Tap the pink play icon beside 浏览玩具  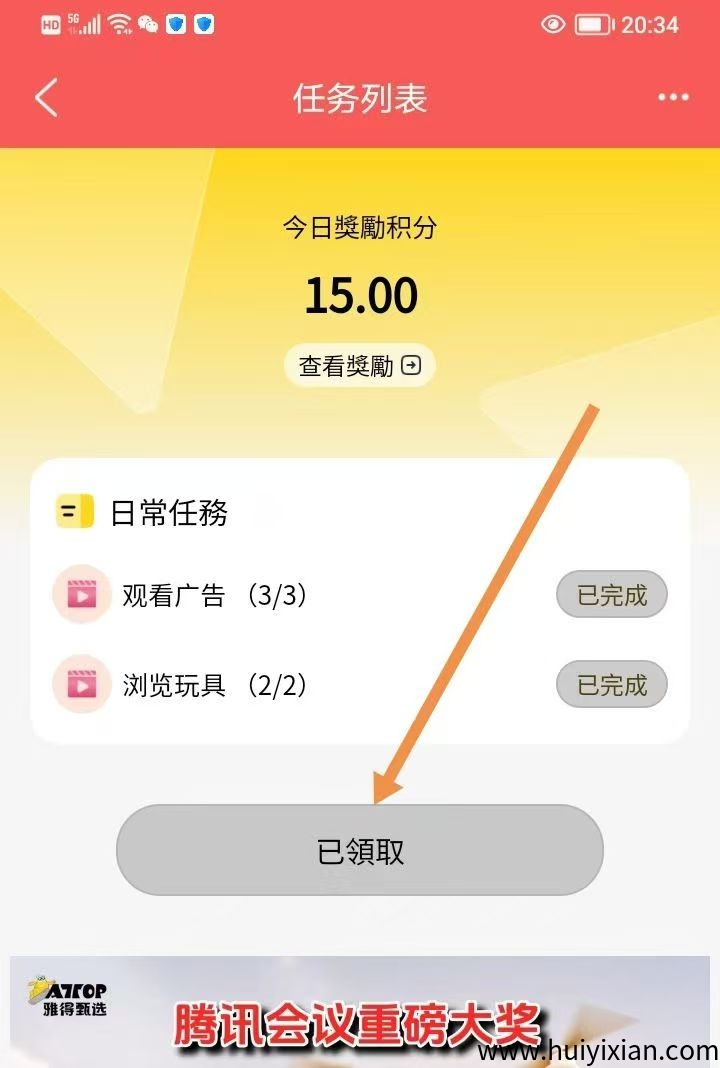pos(81,684)
